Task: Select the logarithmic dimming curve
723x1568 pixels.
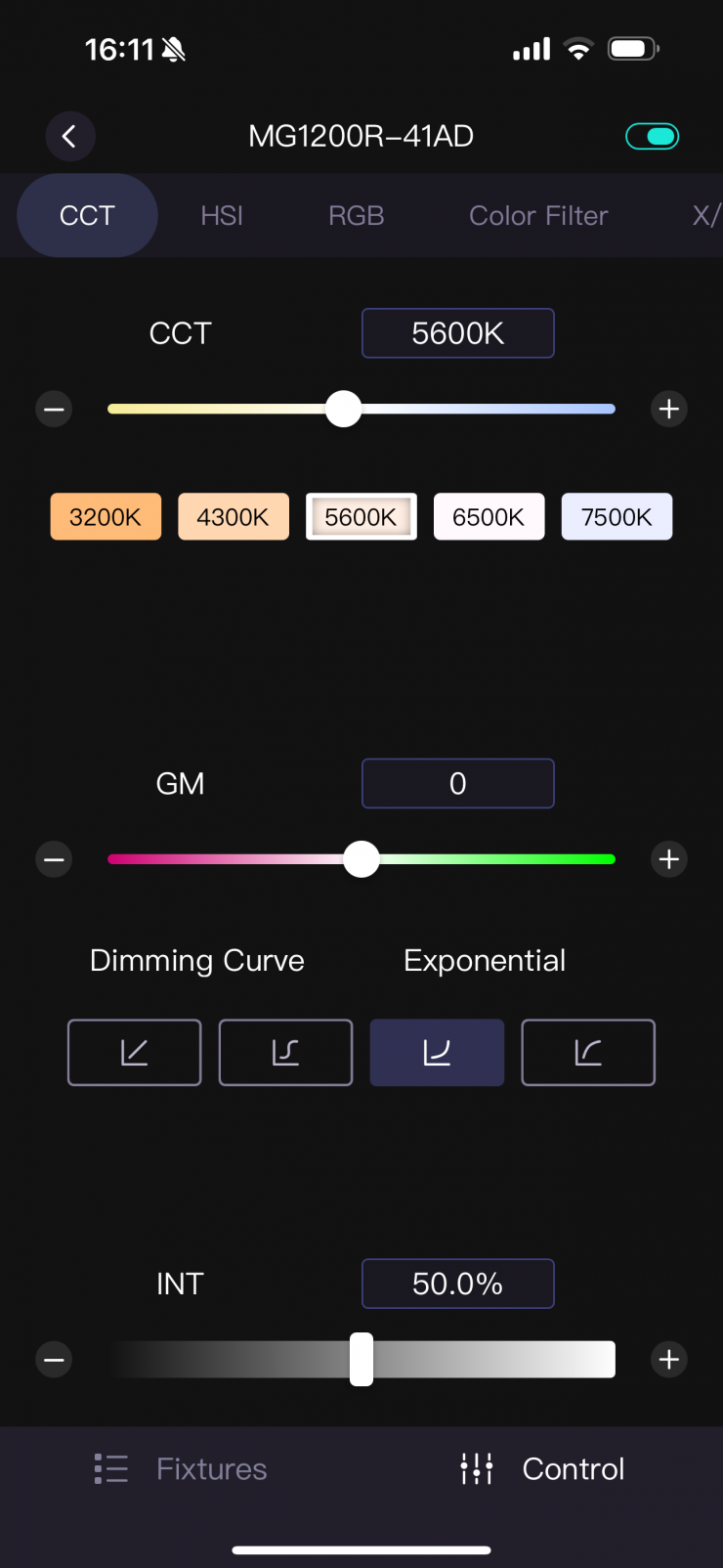Action: [588, 1053]
